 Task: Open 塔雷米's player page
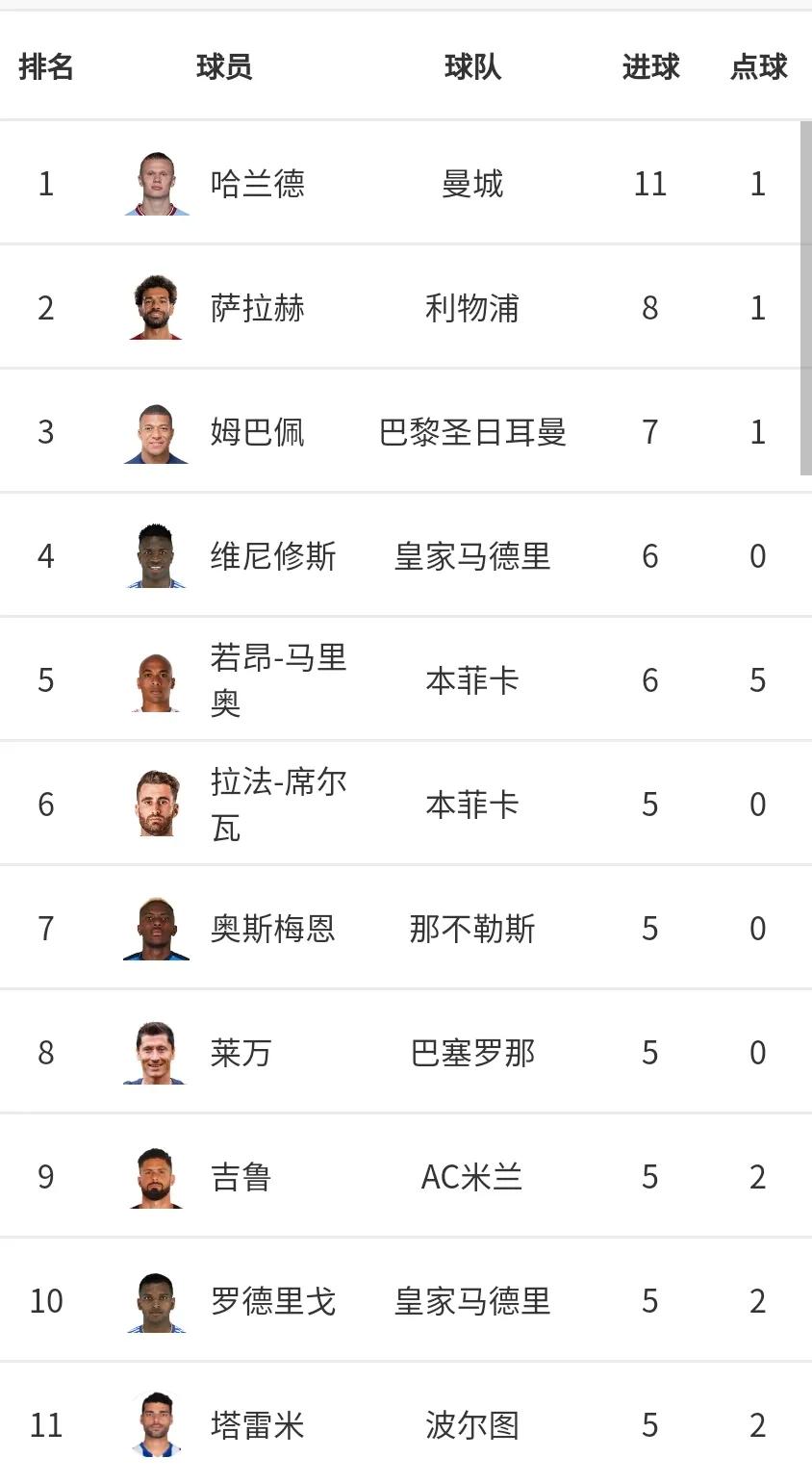point(257,1425)
